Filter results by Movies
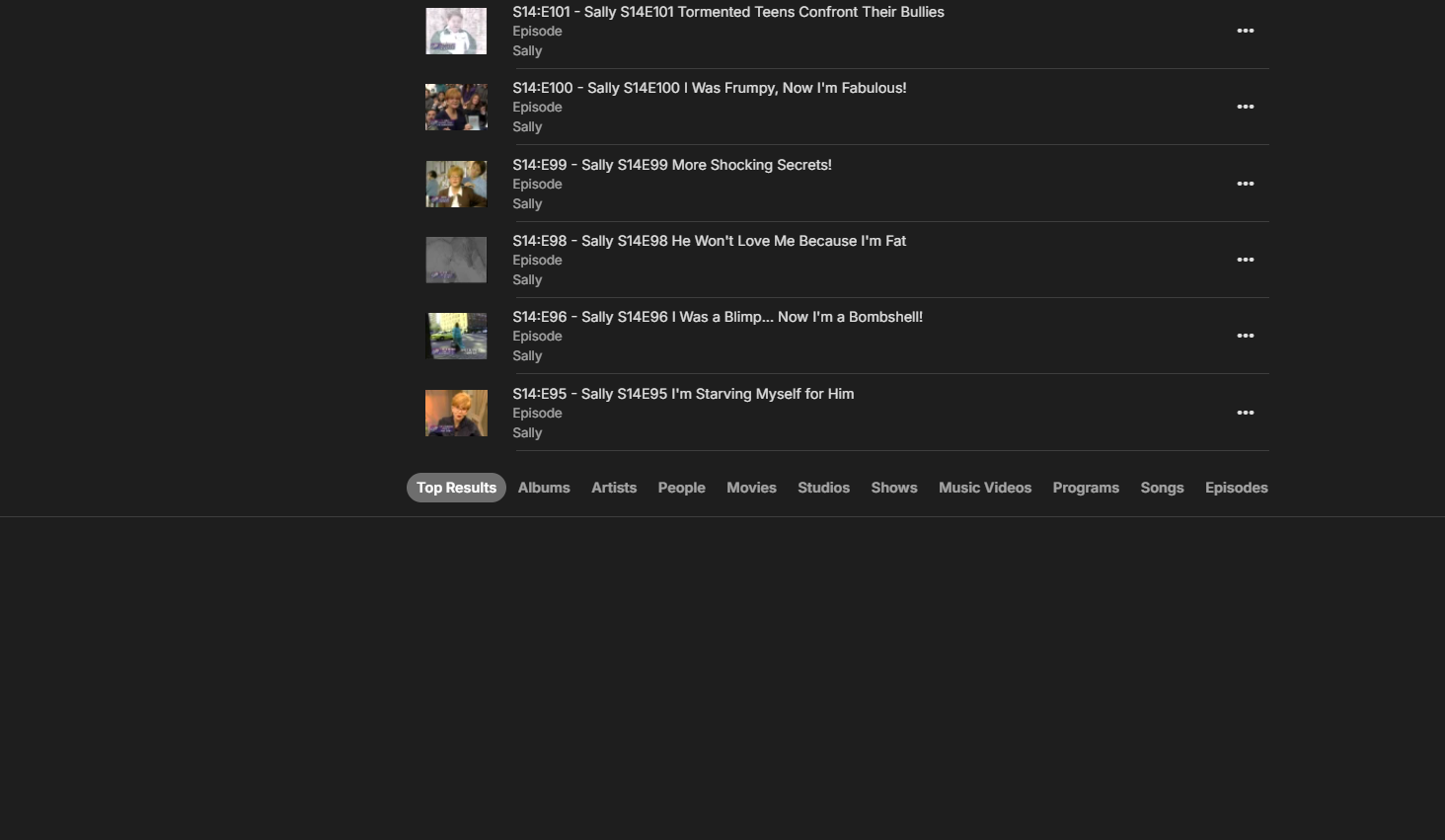 (751, 488)
